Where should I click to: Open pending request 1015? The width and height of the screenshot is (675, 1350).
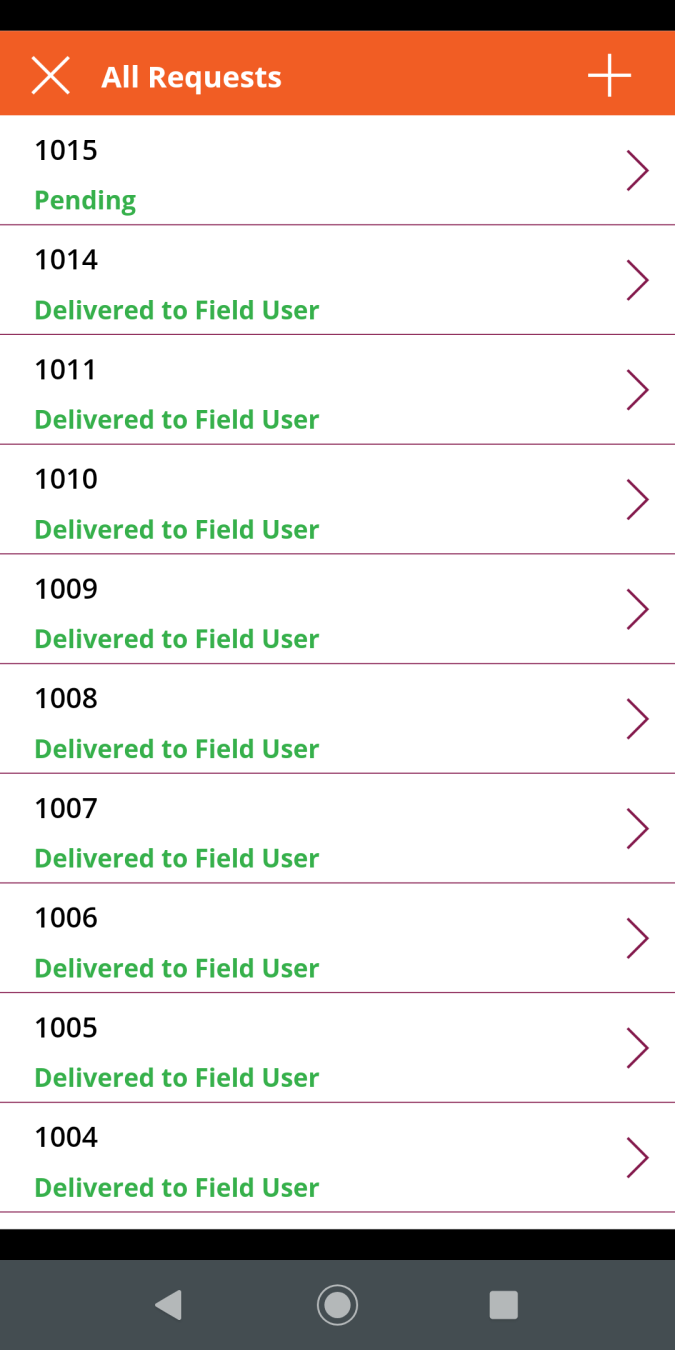point(337,171)
